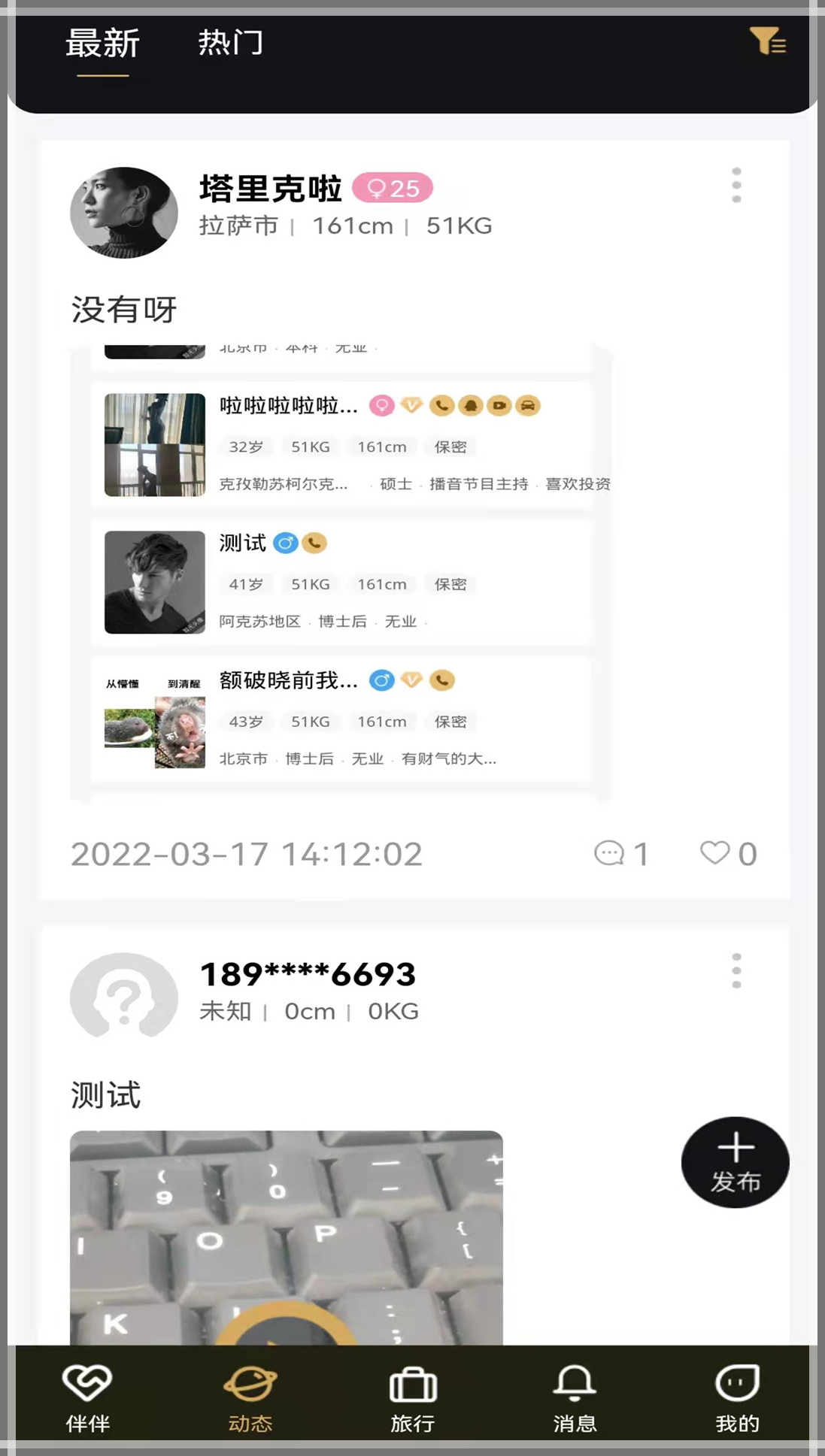This screenshot has width=825, height=1456.
Task: Open the 消息 messages tab
Action: pos(575,1398)
